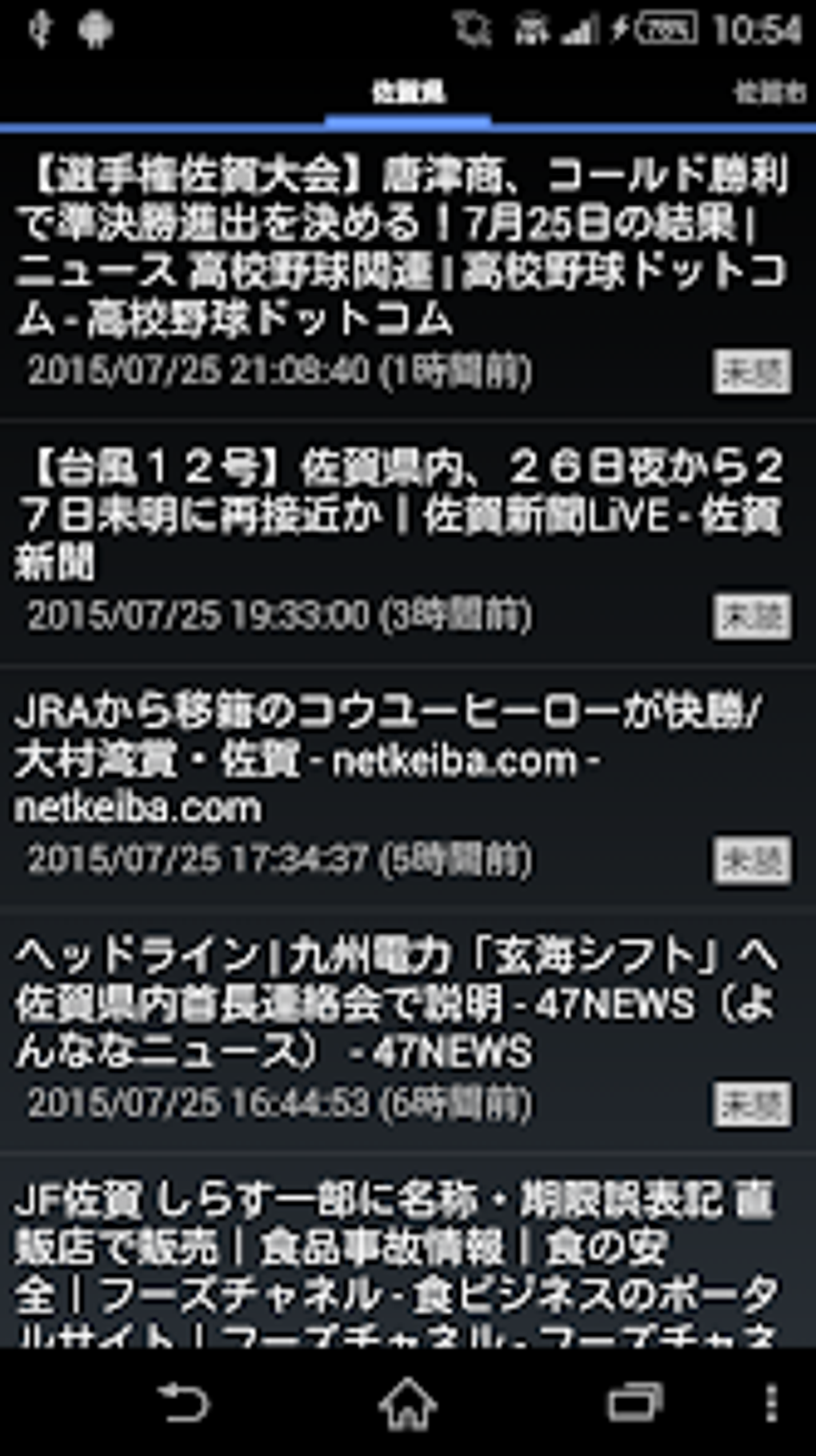Tap 未読 badge on the 47NEWS article
This screenshot has width=816, height=1456.
click(752, 1105)
